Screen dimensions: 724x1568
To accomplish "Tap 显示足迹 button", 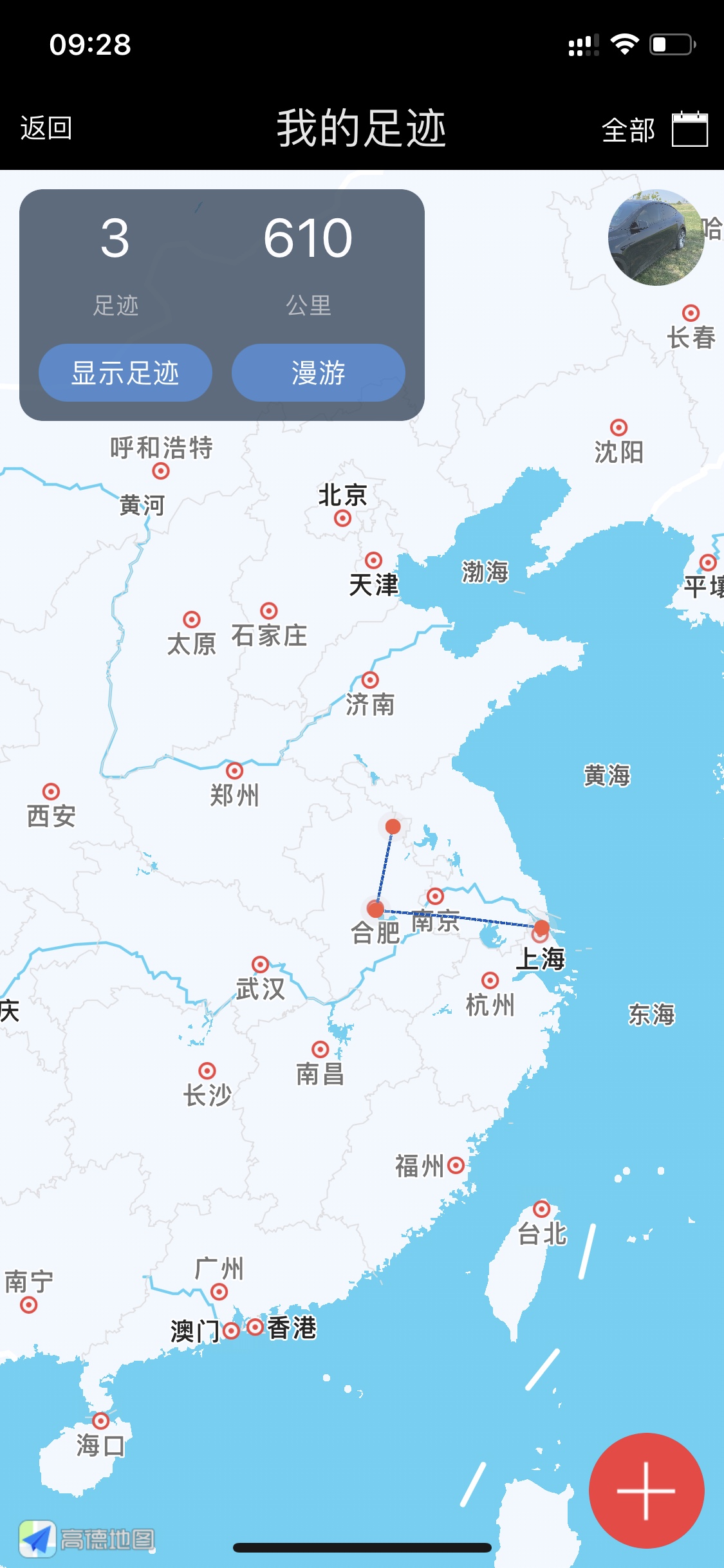I will pos(125,373).
